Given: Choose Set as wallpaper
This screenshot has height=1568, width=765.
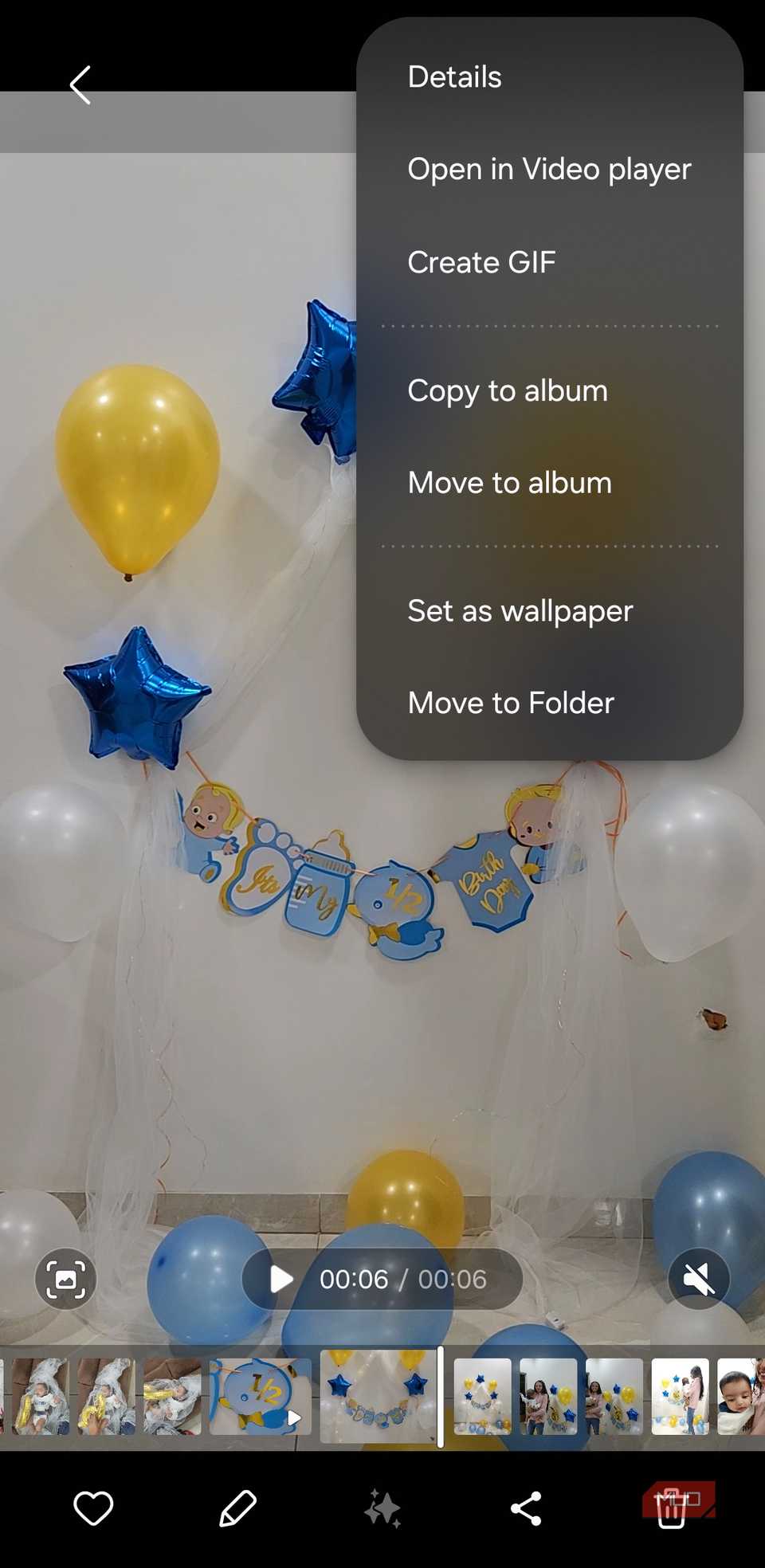Looking at the screenshot, I should click(520, 611).
